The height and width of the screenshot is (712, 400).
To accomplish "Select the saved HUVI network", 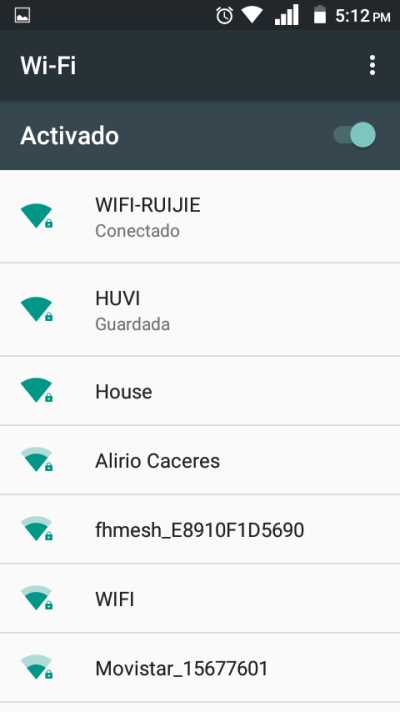I will (200, 310).
